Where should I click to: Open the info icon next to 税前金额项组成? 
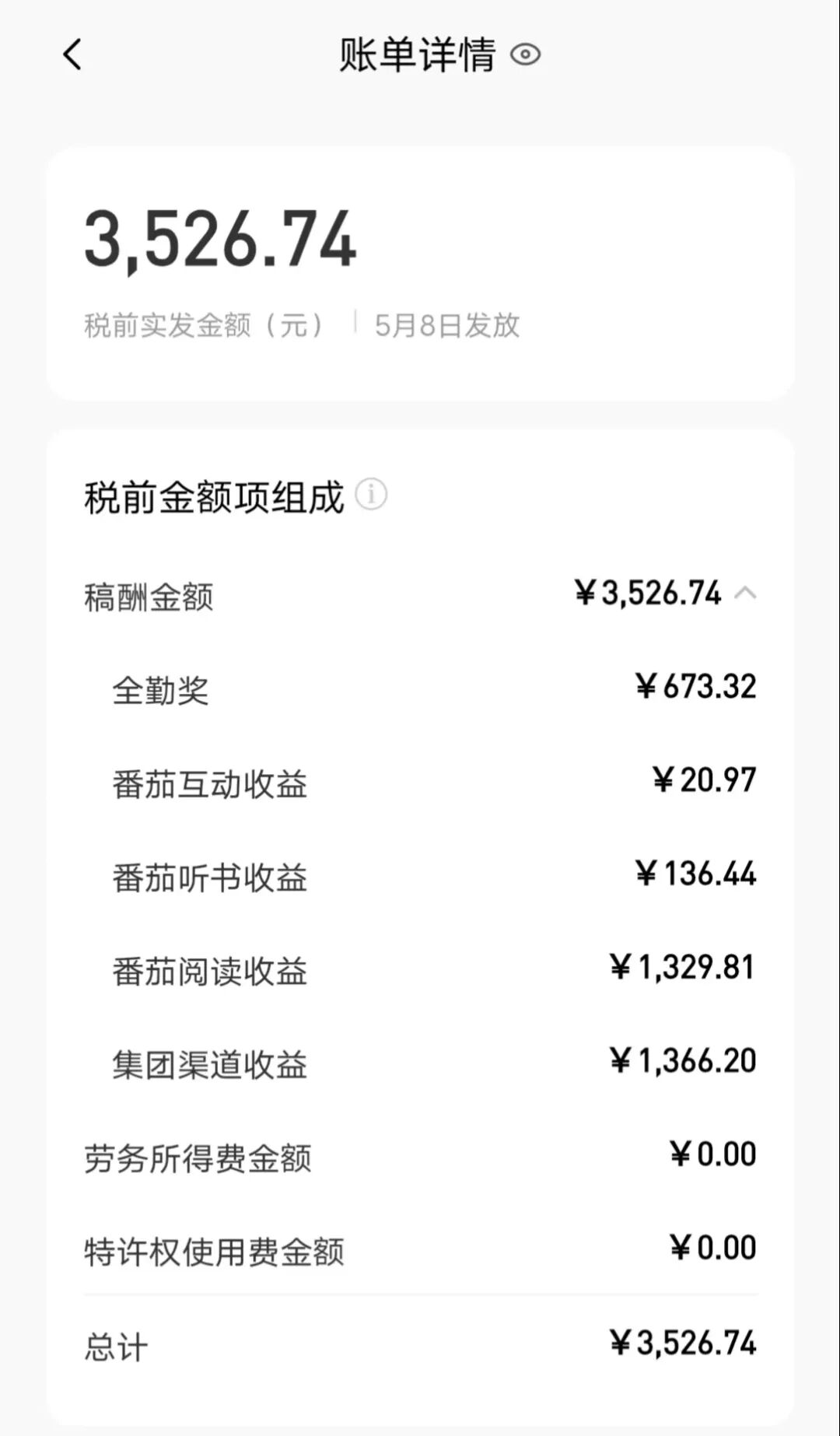(371, 492)
